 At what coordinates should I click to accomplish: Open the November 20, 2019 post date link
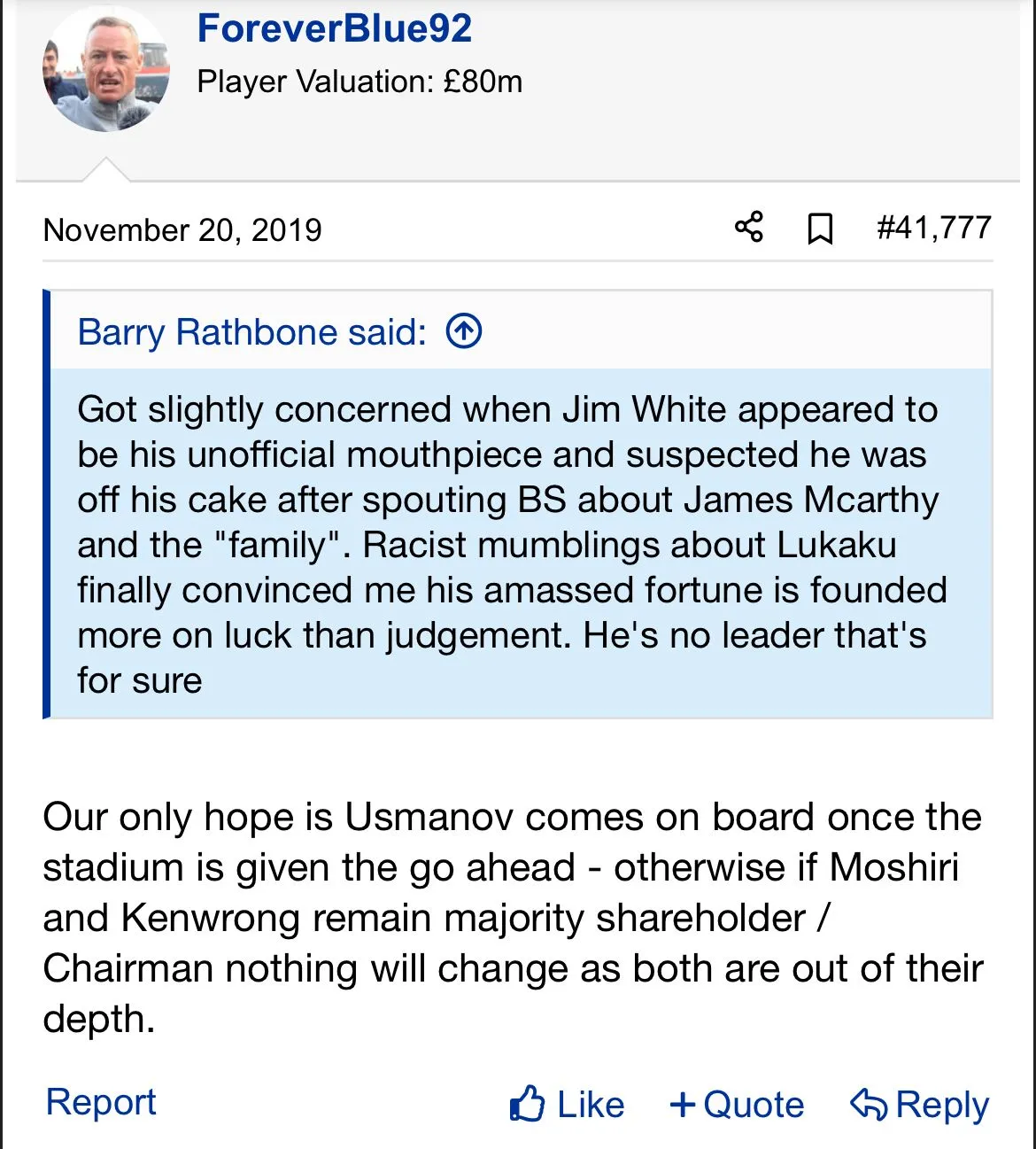coord(182,230)
